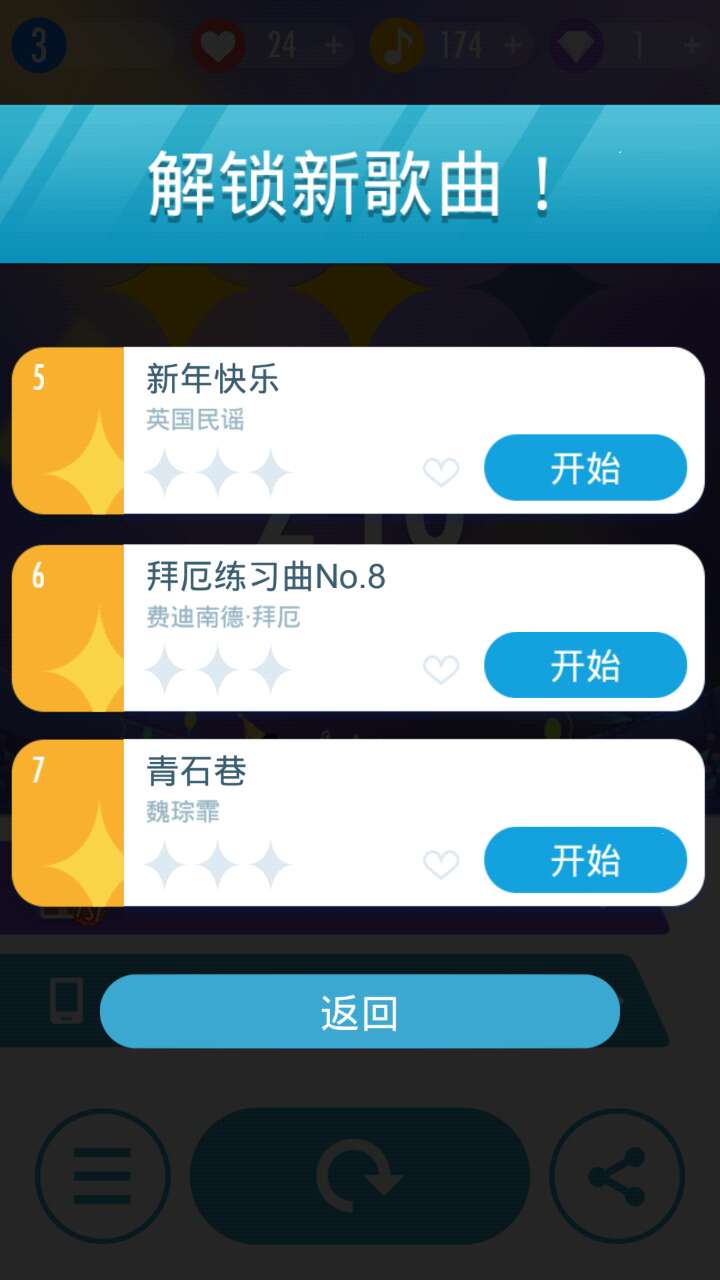720x1280 pixels.
Task: Tap the 返回 button to go back
Action: (x=360, y=1012)
